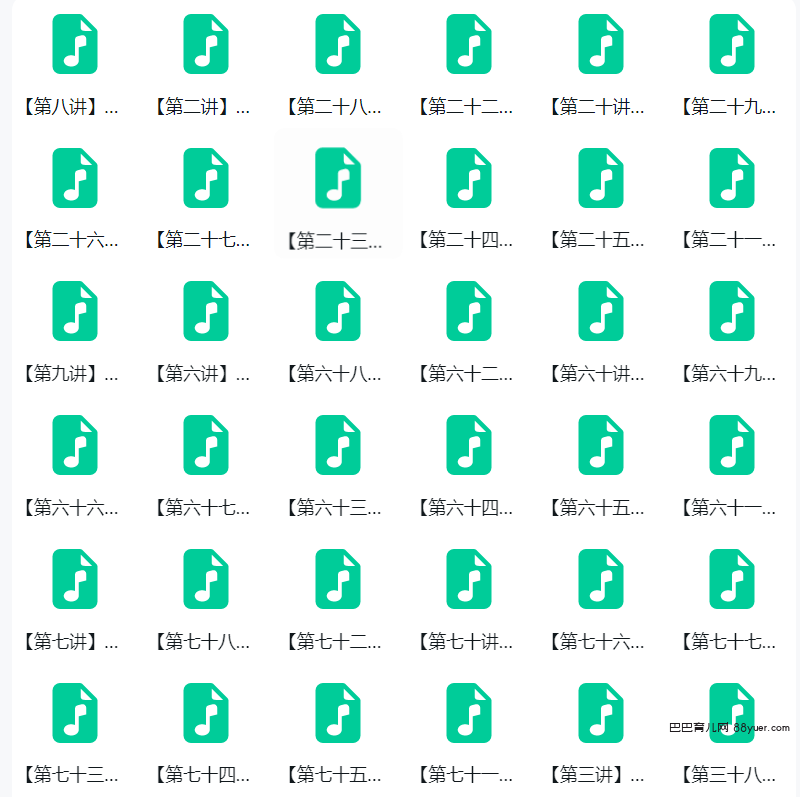
Task: Open the 【第六十讲 audio file
Action: click(x=600, y=312)
